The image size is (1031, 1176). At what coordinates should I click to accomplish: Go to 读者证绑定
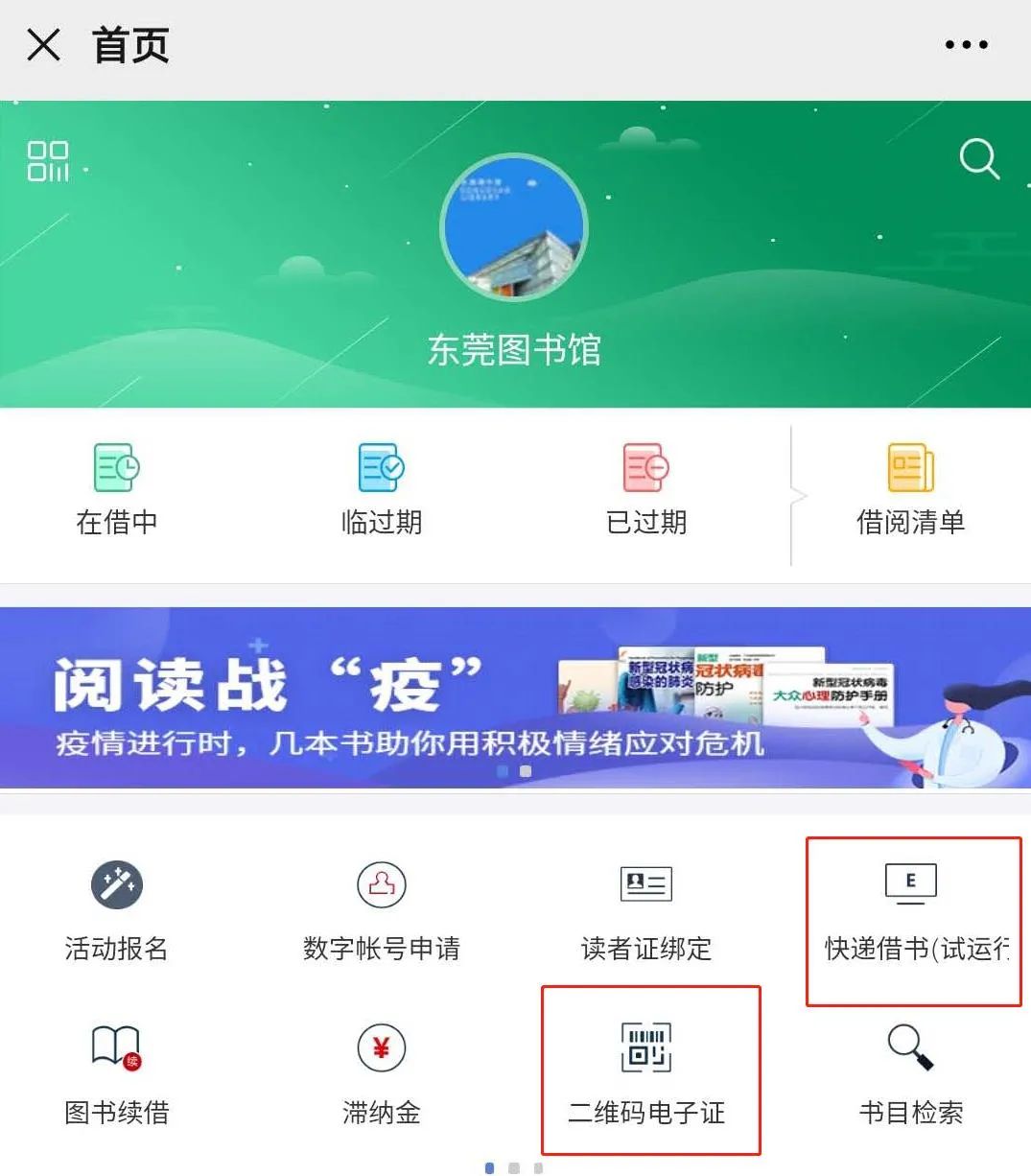coord(646,910)
